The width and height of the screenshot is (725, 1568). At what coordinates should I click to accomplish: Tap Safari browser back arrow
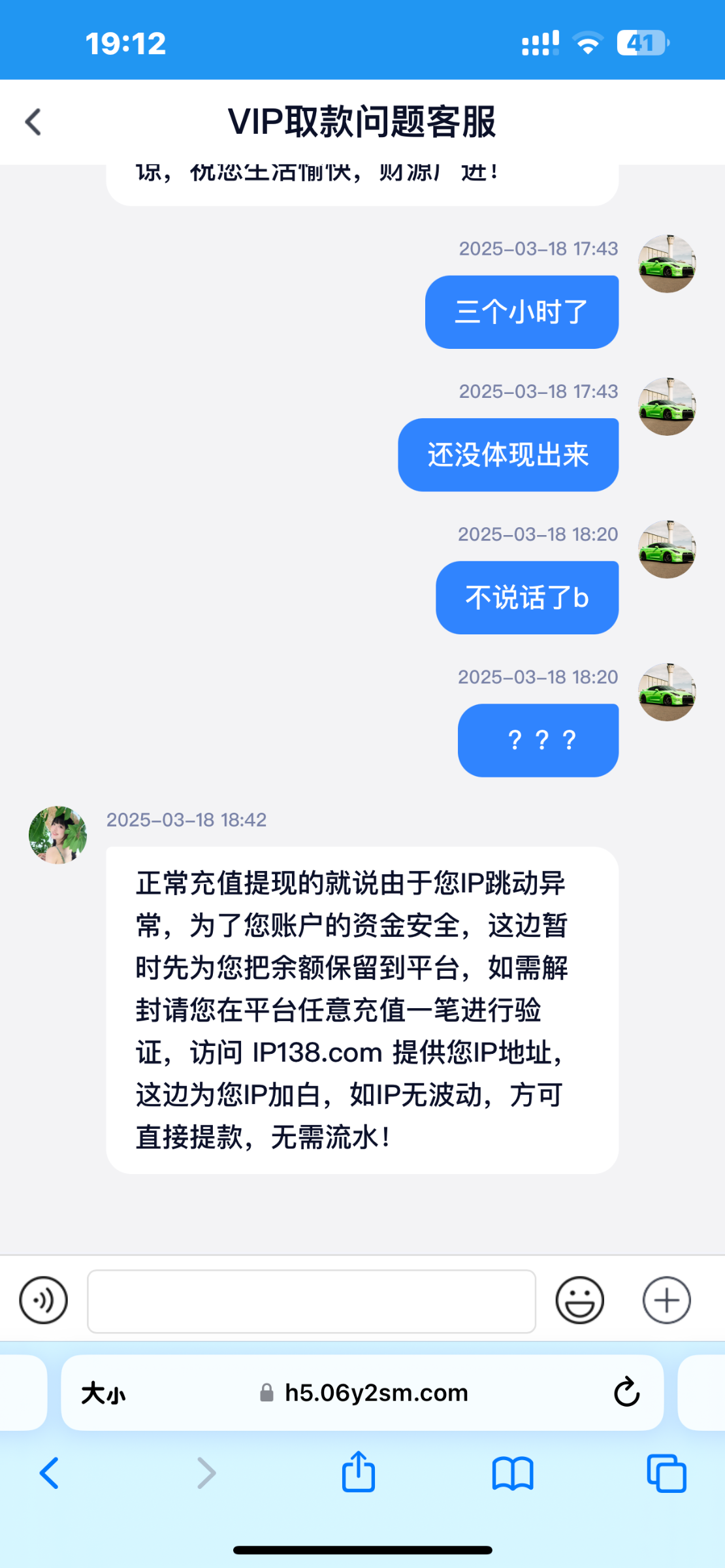(x=48, y=1474)
